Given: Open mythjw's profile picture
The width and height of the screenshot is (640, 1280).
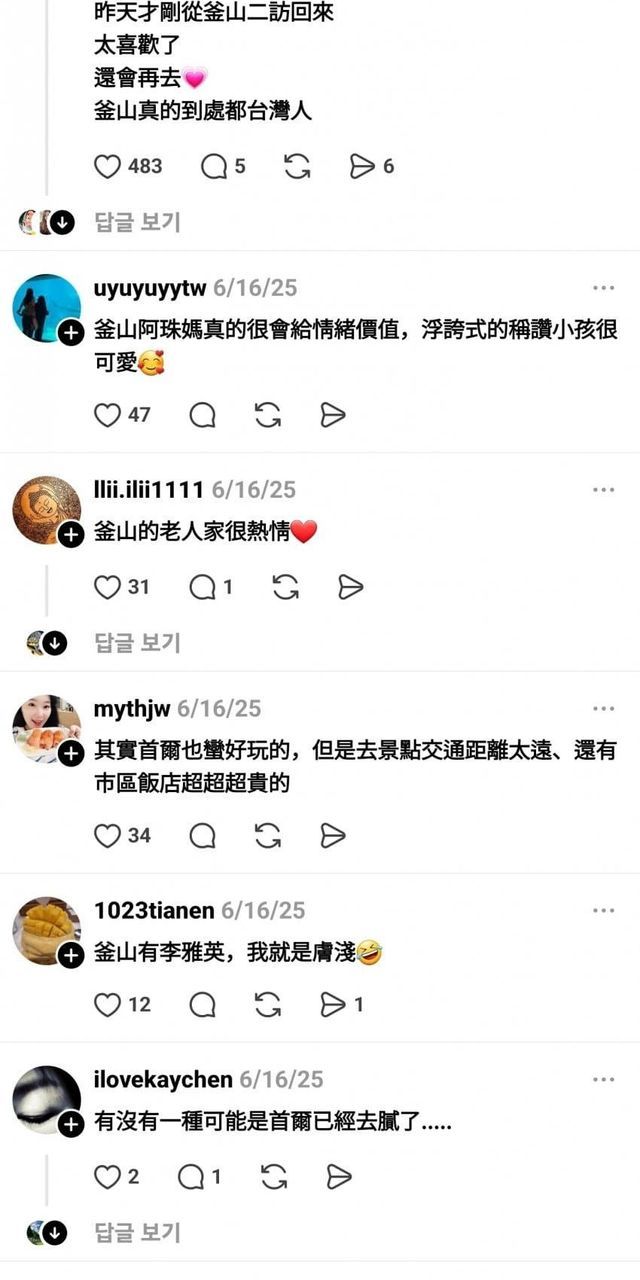Looking at the screenshot, I should click(x=46, y=728).
